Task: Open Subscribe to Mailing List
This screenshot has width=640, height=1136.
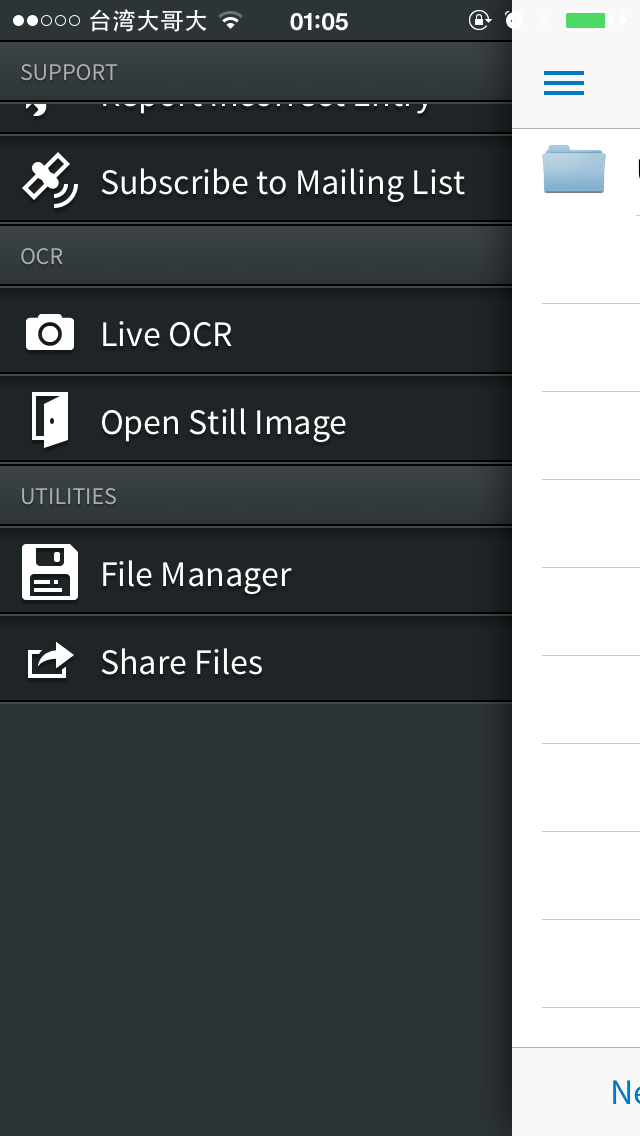Action: [255, 179]
